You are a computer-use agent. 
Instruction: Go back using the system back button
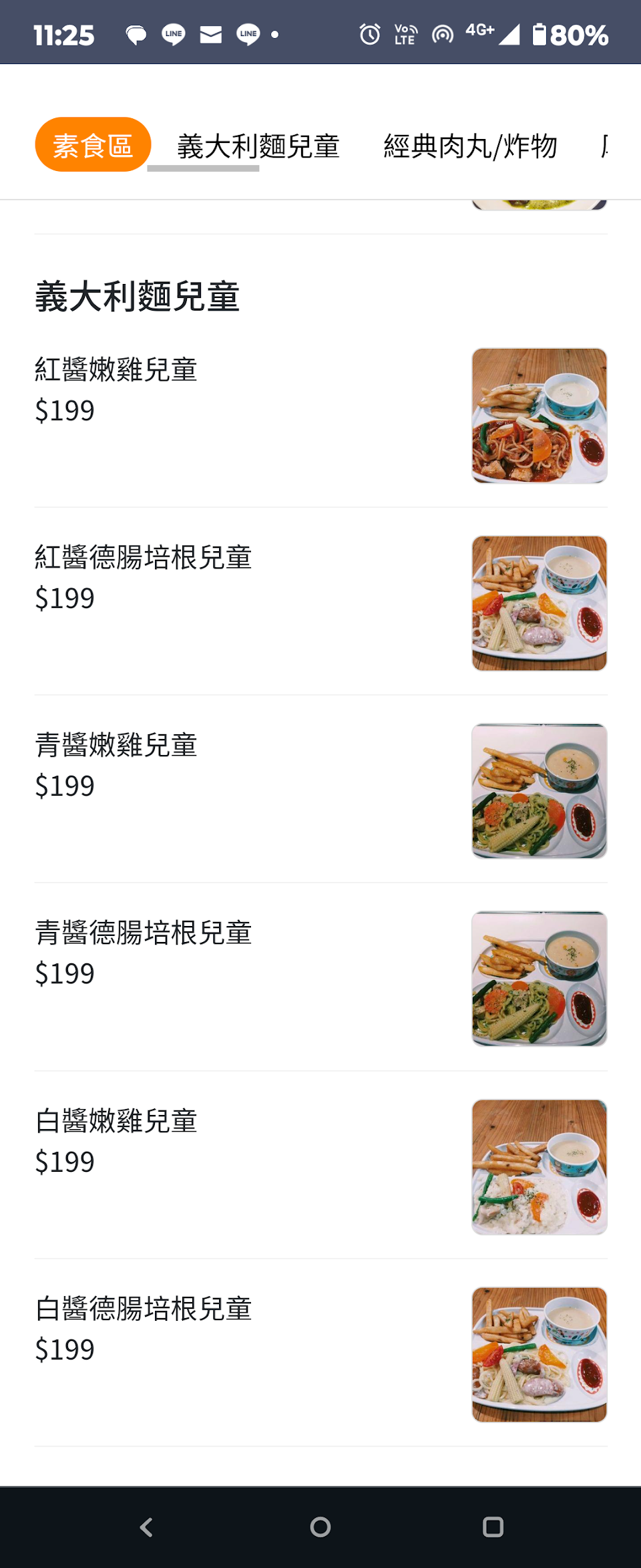pos(147,1527)
